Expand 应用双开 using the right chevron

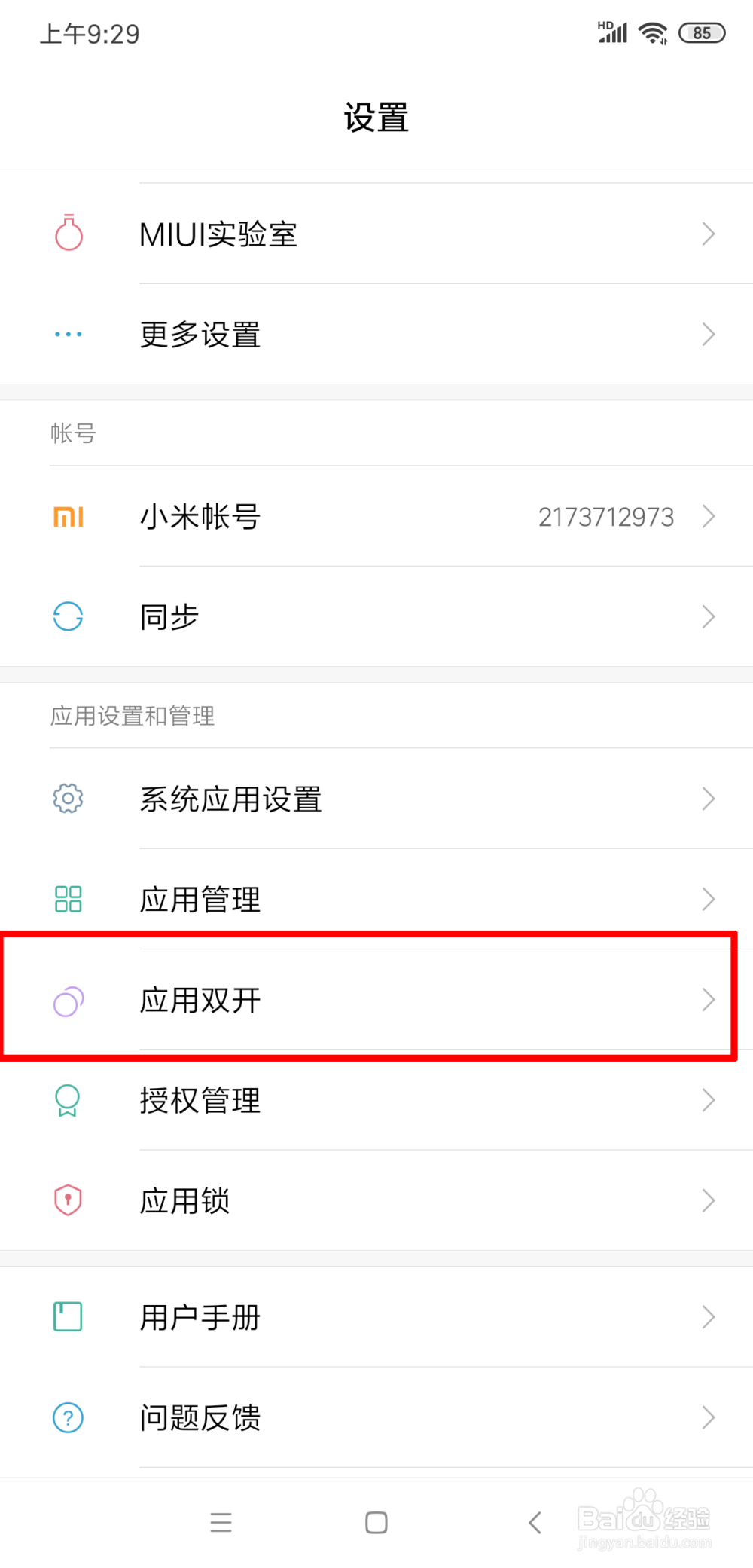coord(708,1001)
